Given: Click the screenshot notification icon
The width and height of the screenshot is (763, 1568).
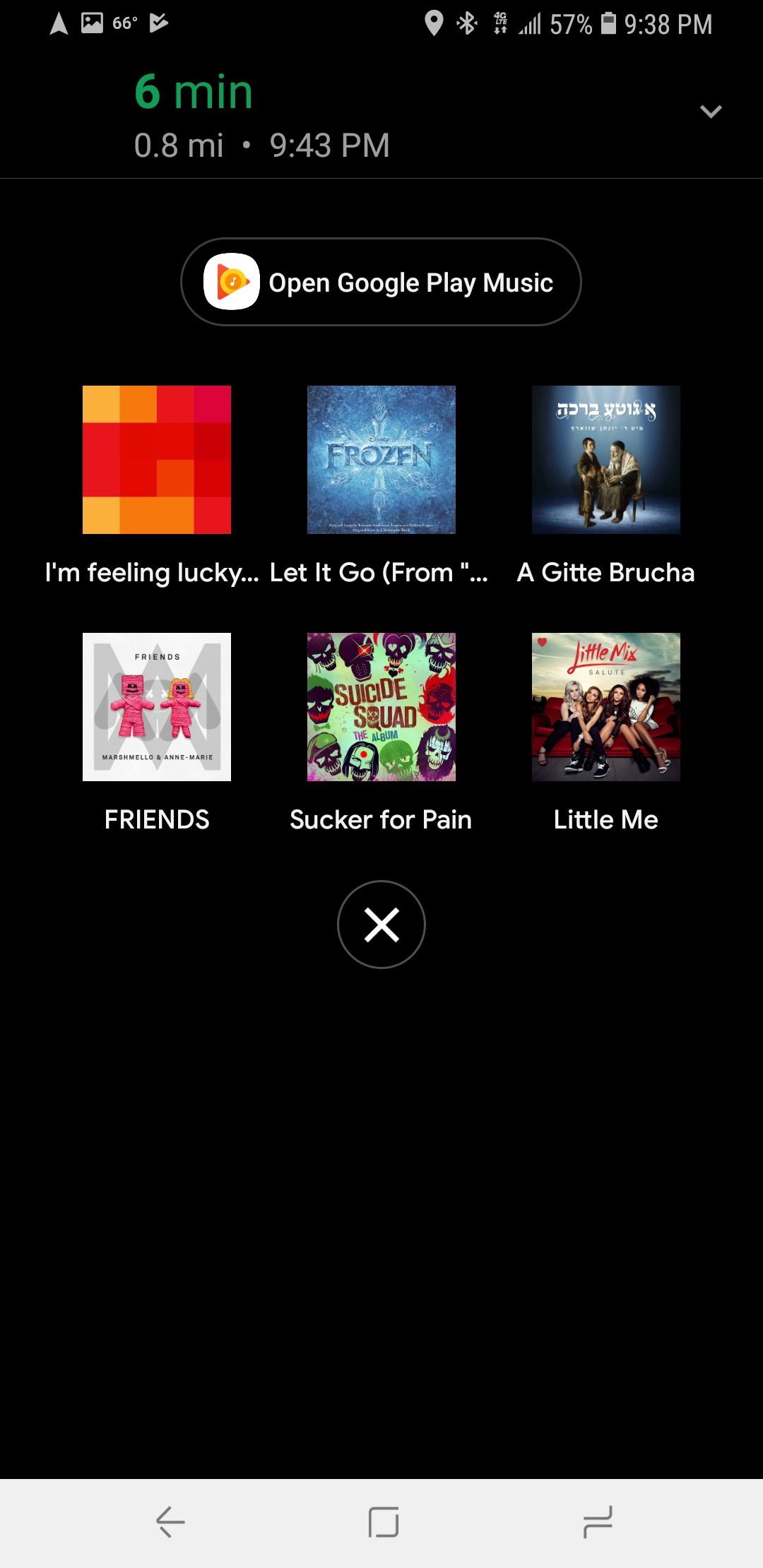Looking at the screenshot, I should tap(92, 23).
